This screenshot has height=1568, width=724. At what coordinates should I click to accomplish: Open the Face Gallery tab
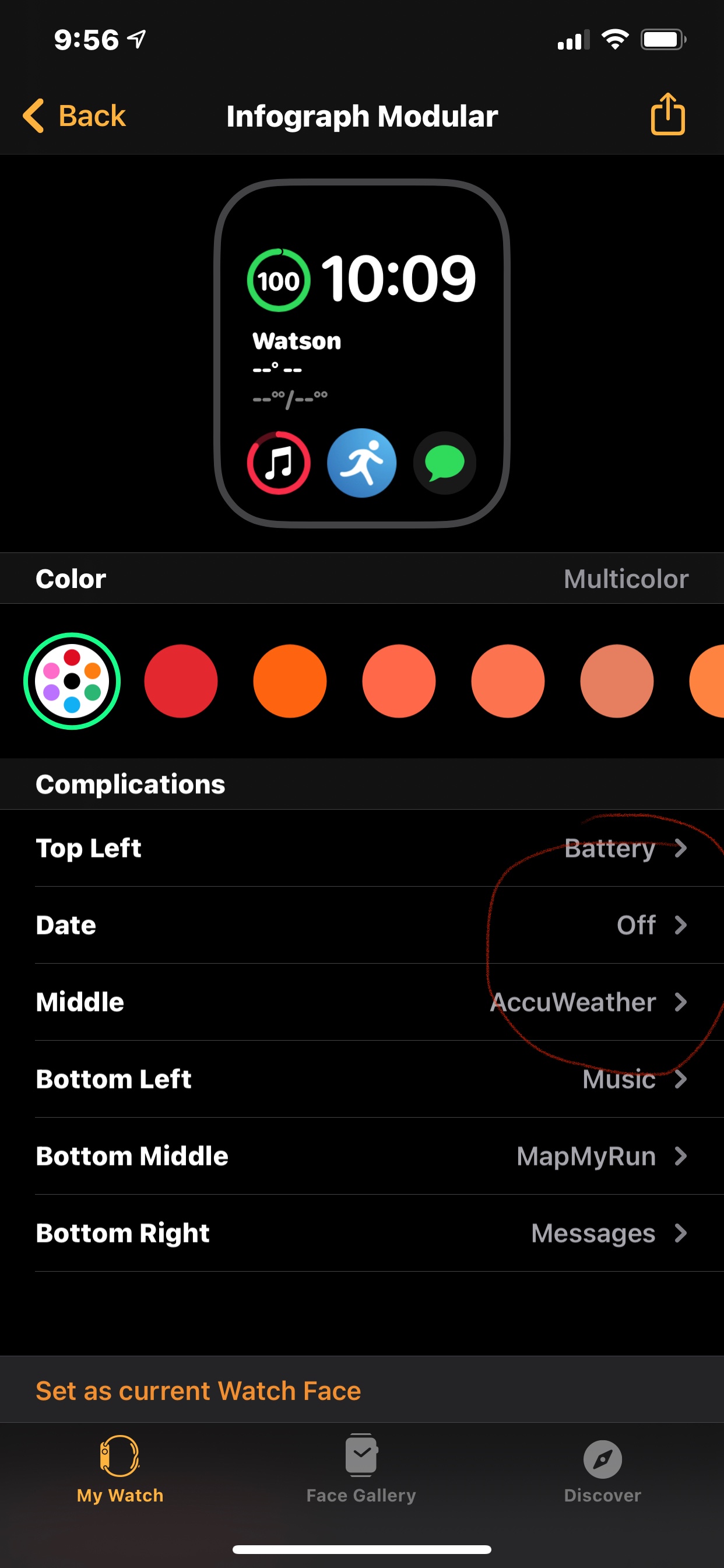(361, 1468)
